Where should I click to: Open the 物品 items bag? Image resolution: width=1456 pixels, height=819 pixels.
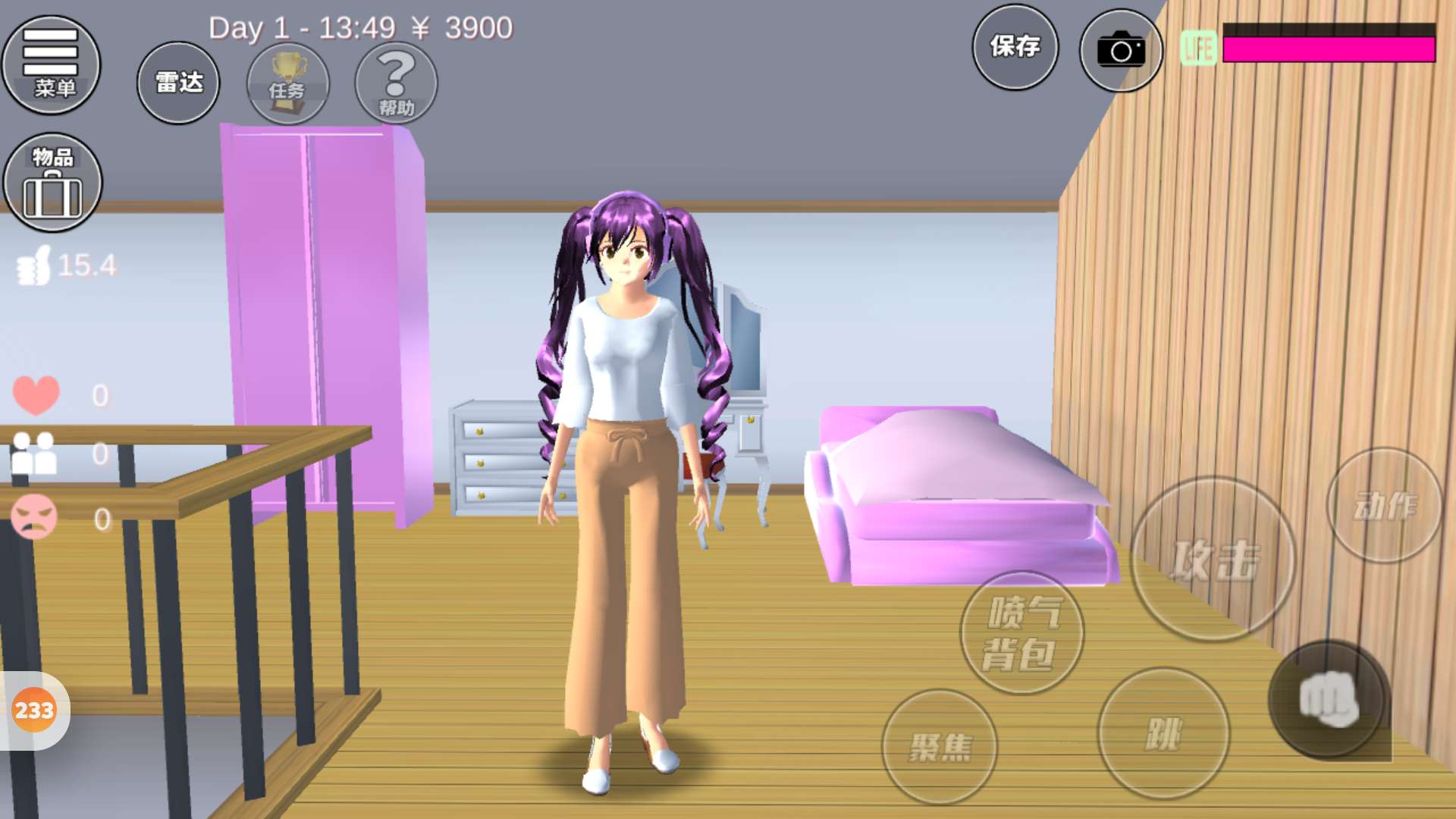click(52, 183)
